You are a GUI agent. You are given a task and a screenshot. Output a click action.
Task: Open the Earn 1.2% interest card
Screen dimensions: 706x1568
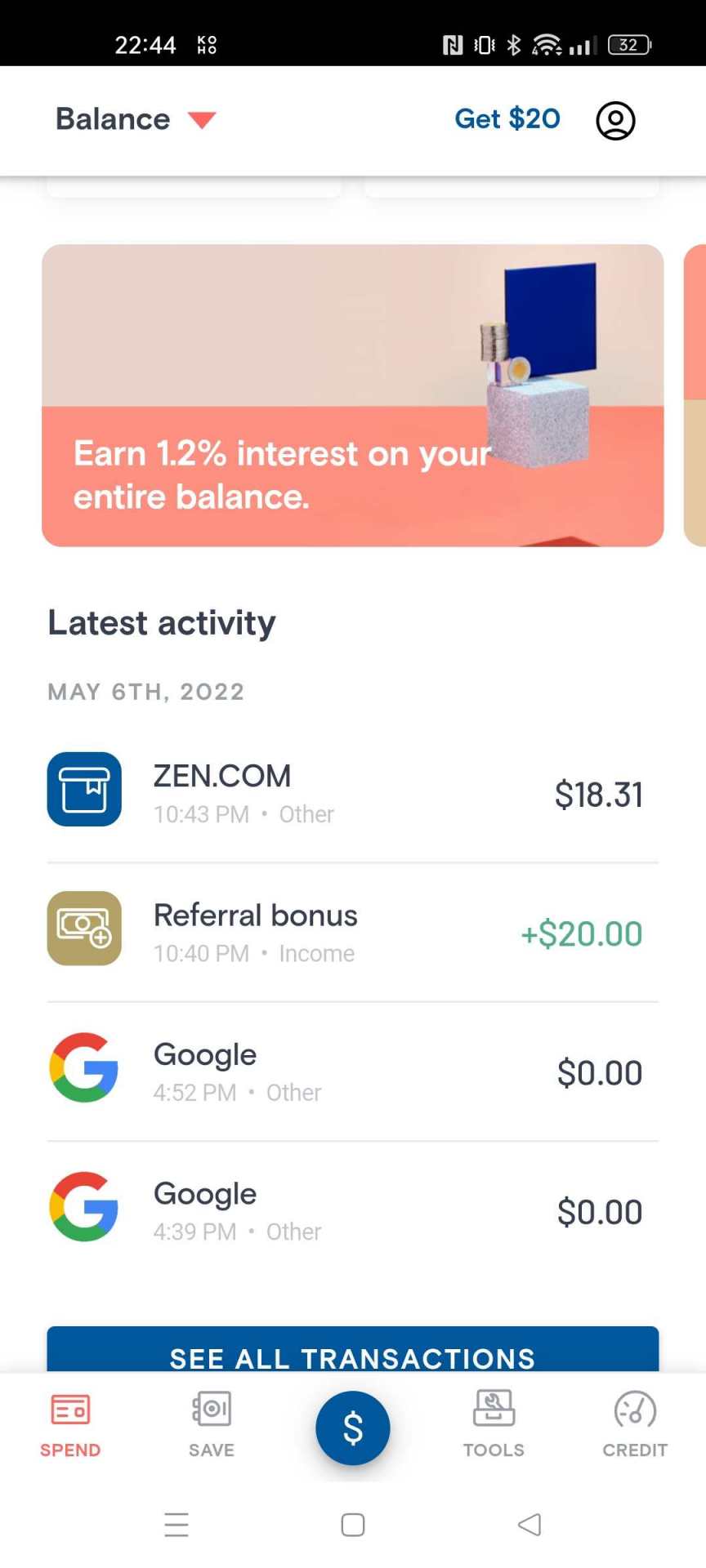tap(352, 395)
